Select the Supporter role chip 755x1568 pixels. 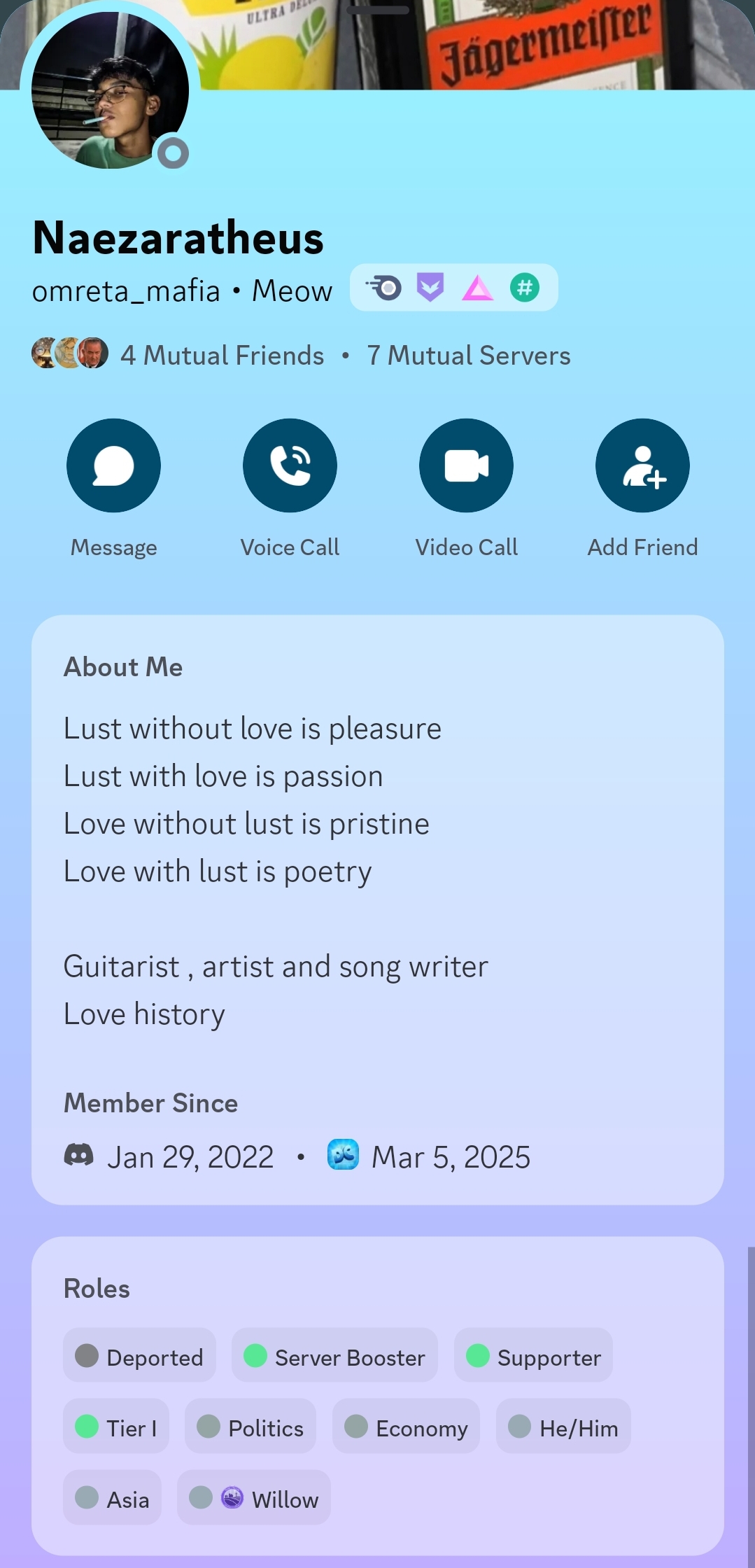533,1357
